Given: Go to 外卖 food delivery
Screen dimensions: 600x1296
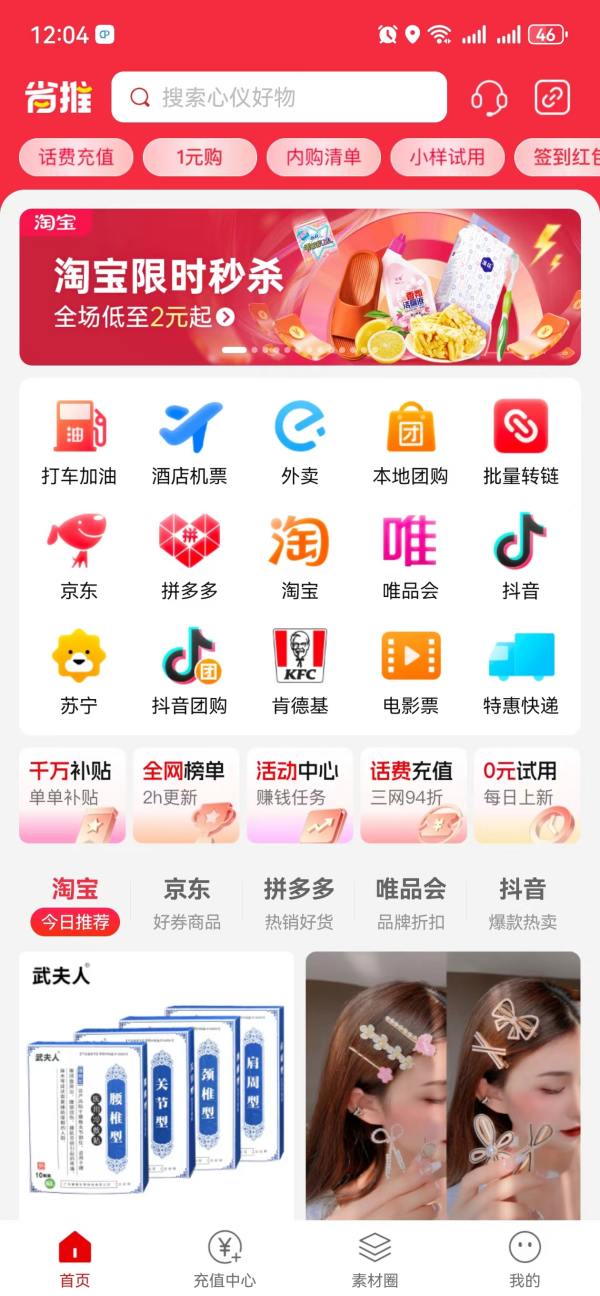Looking at the screenshot, I should (x=300, y=442).
